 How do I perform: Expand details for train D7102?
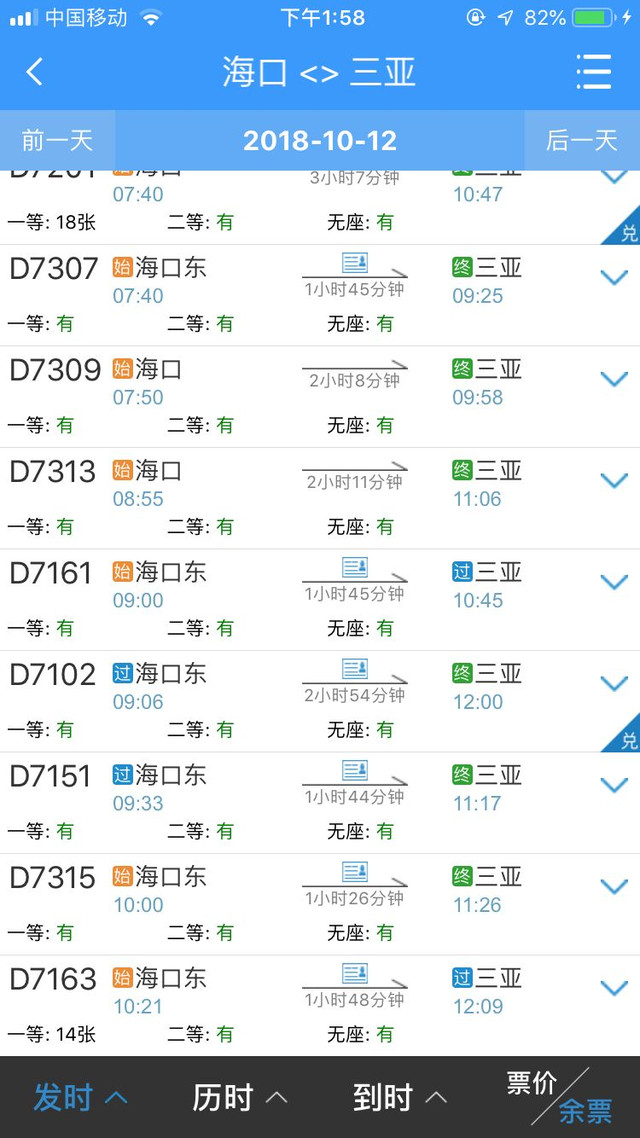[614, 684]
